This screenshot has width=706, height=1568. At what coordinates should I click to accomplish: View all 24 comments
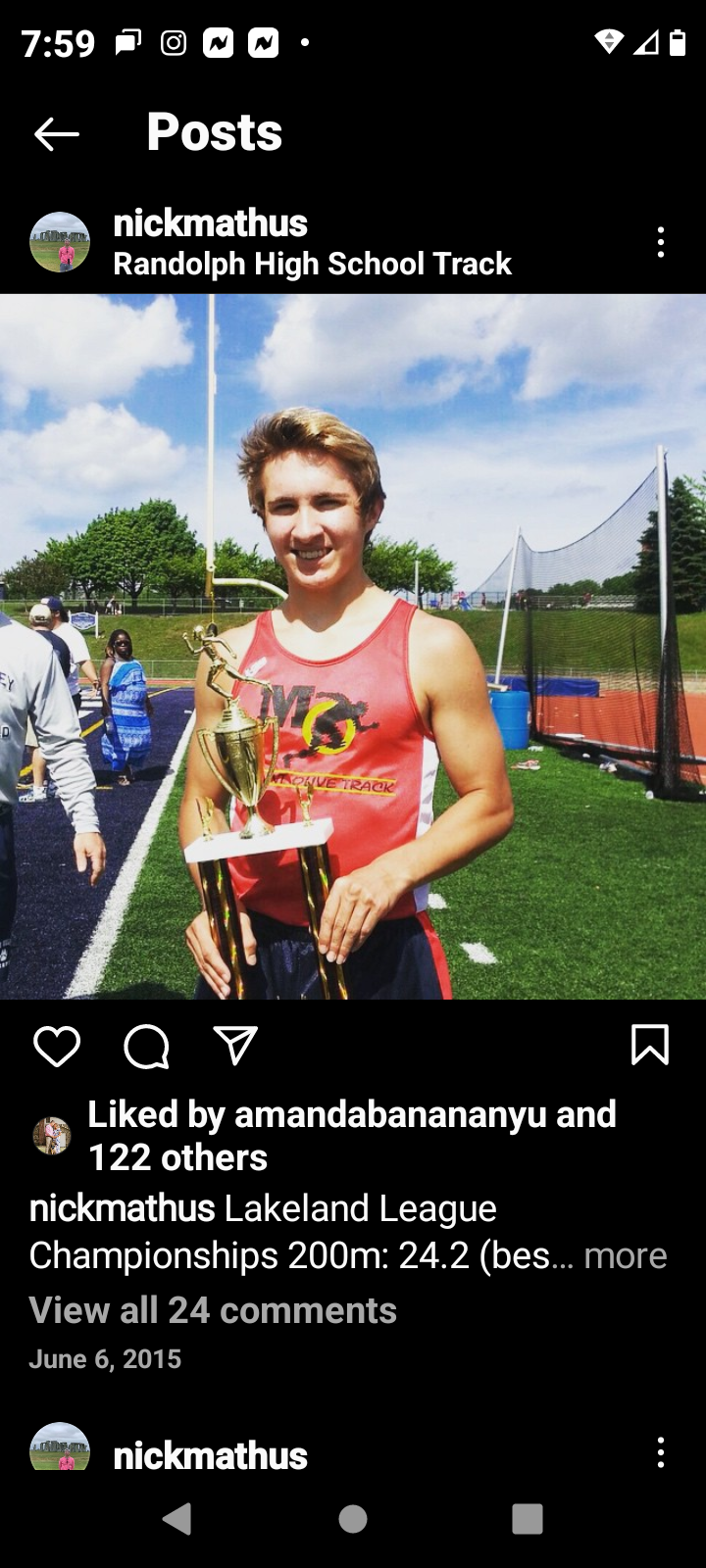point(213,1310)
